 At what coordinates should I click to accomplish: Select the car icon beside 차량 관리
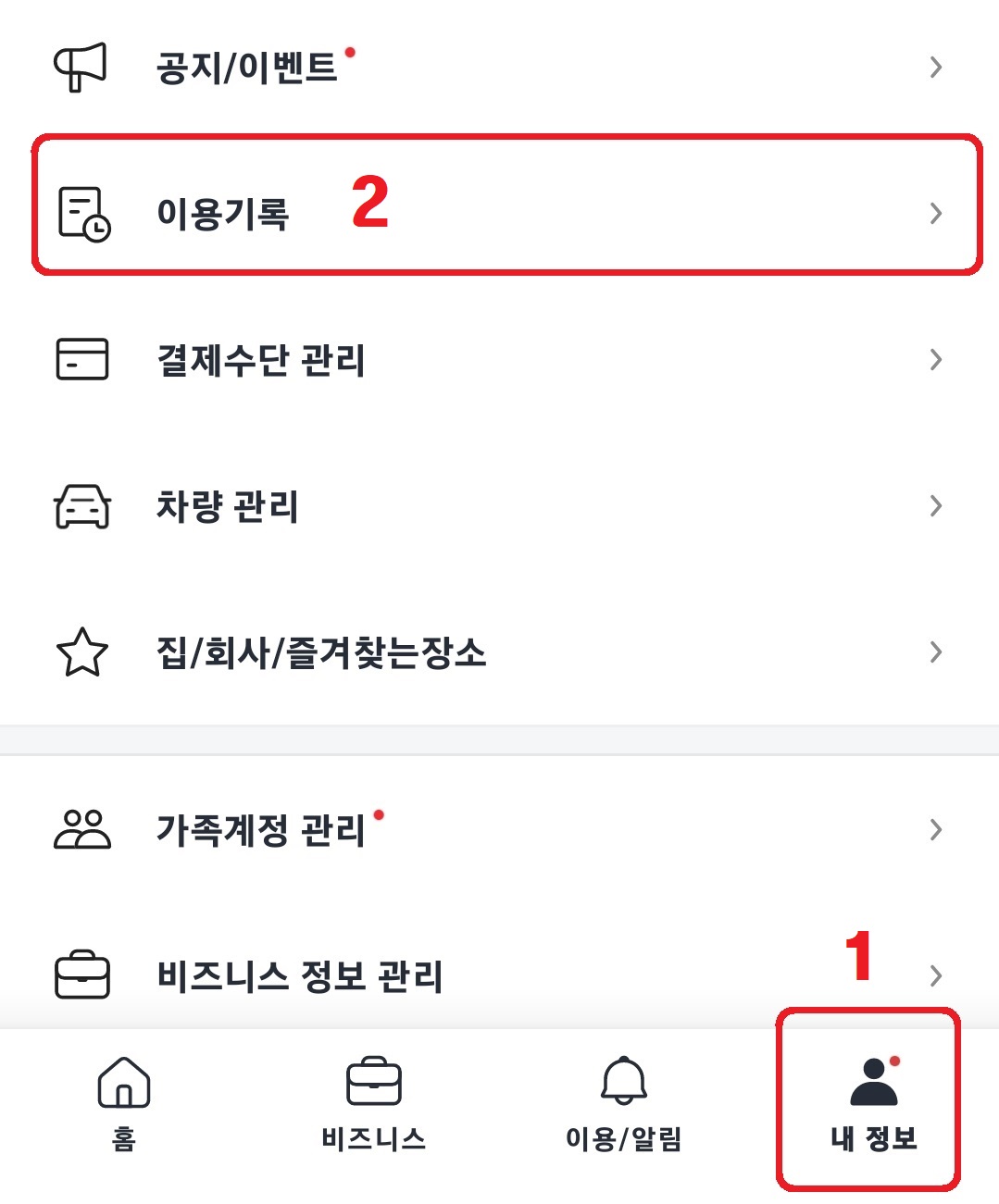pyautogui.click(x=81, y=505)
